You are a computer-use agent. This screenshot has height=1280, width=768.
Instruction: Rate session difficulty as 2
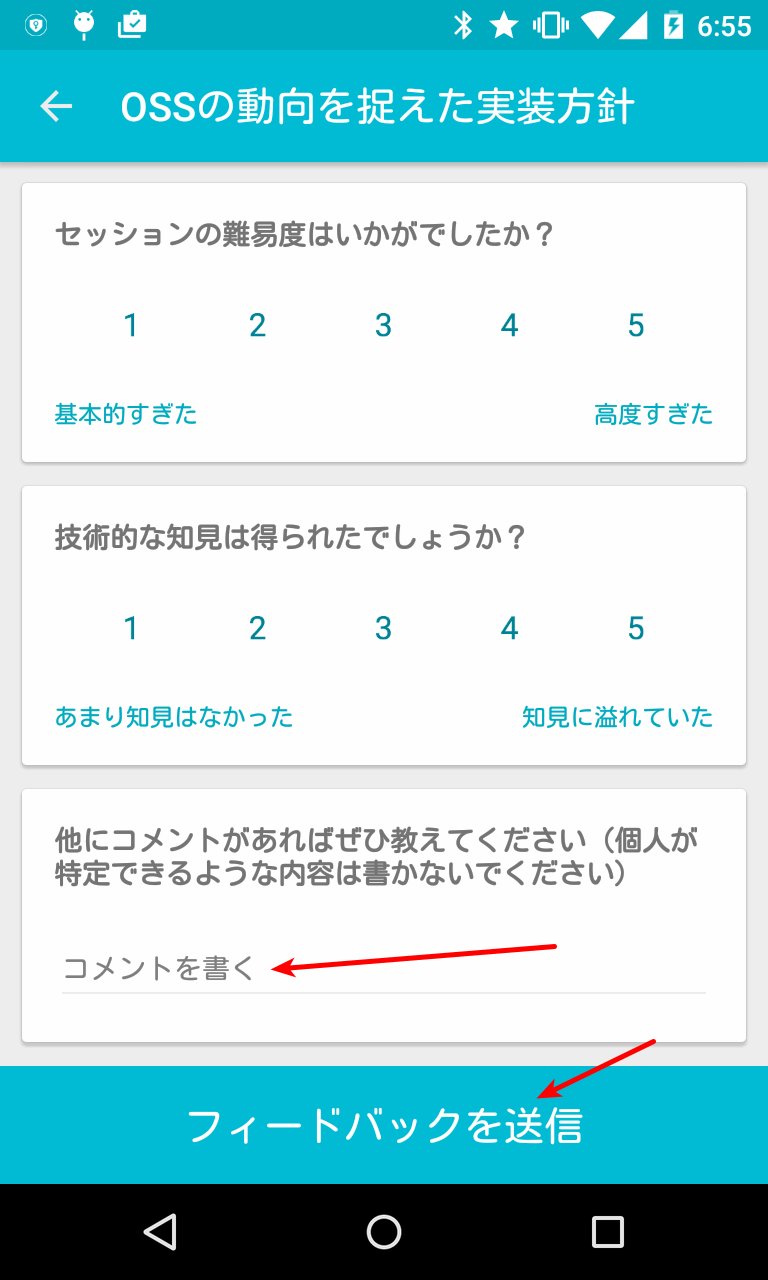coord(257,325)
